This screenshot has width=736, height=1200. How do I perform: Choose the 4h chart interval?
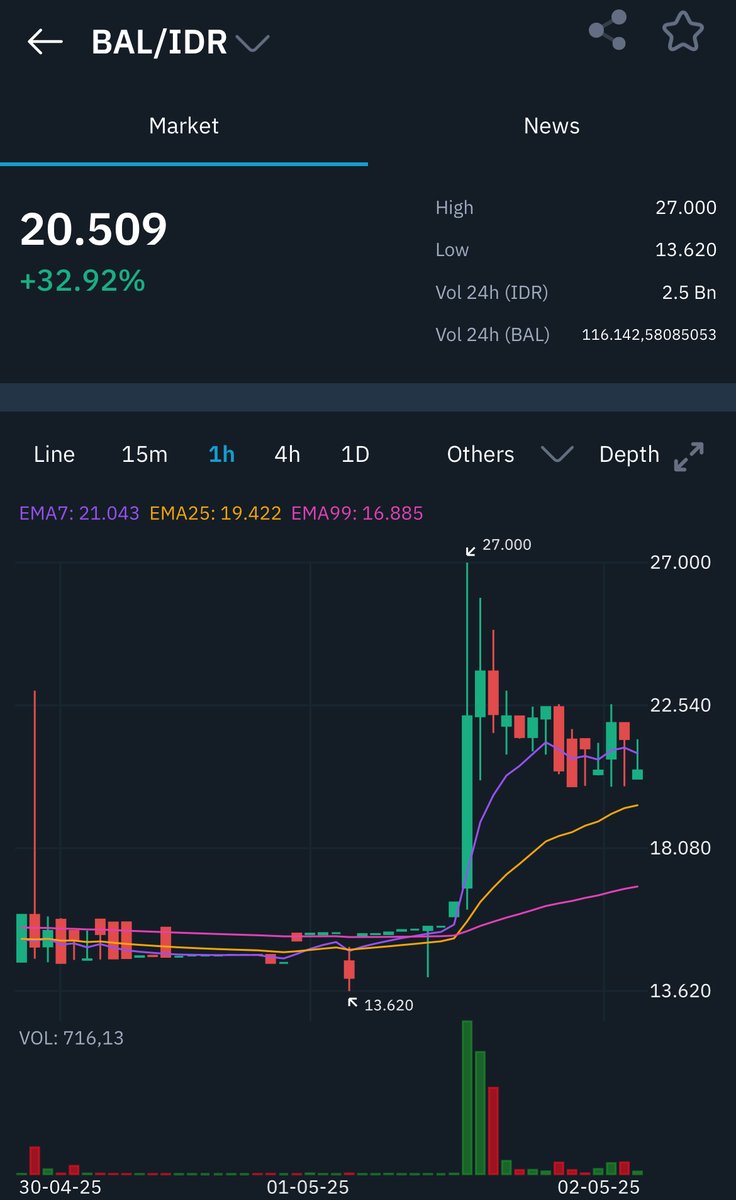click(287, 454)
